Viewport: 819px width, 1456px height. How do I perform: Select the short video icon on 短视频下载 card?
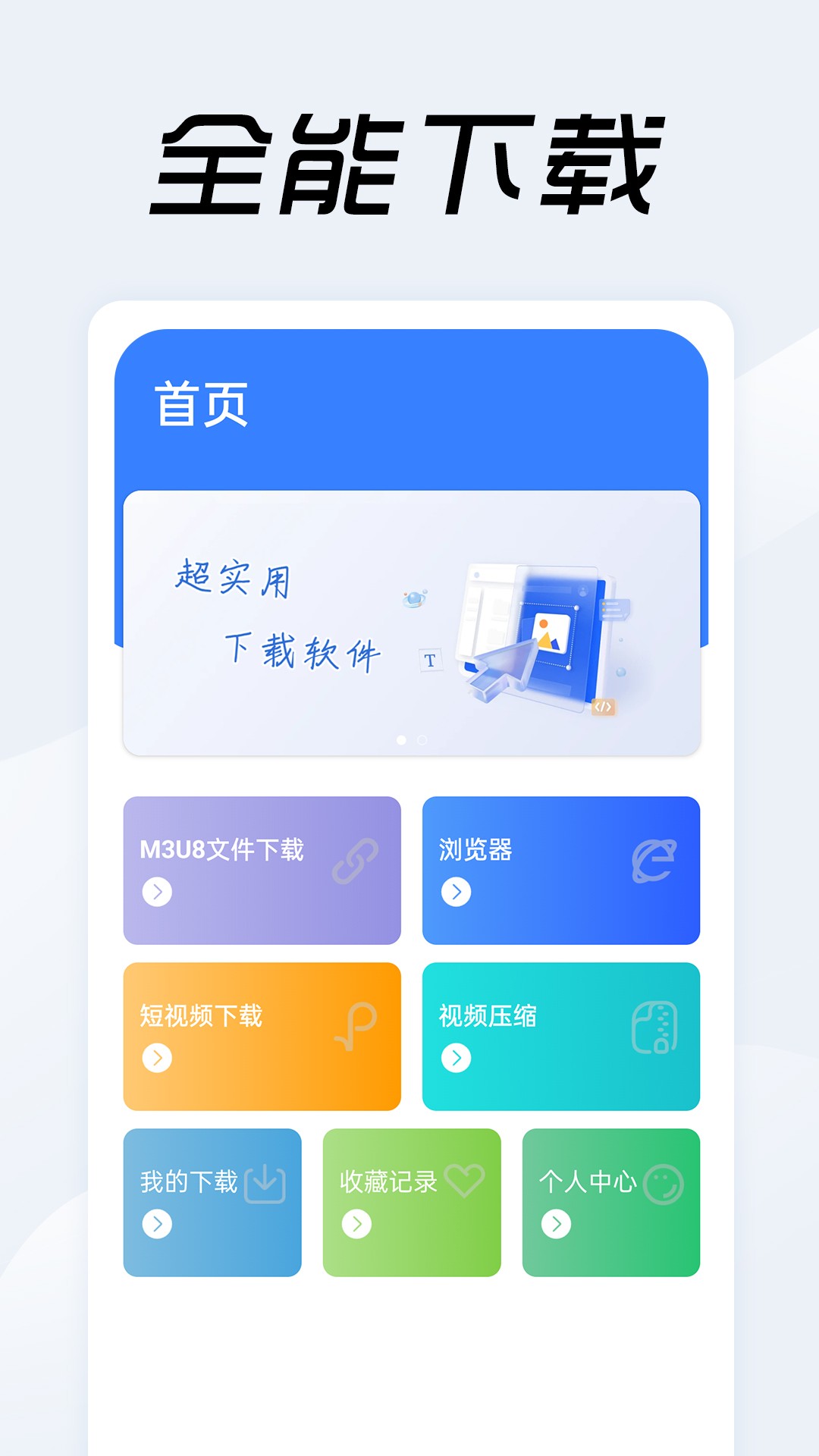[x=355, y=1025]
